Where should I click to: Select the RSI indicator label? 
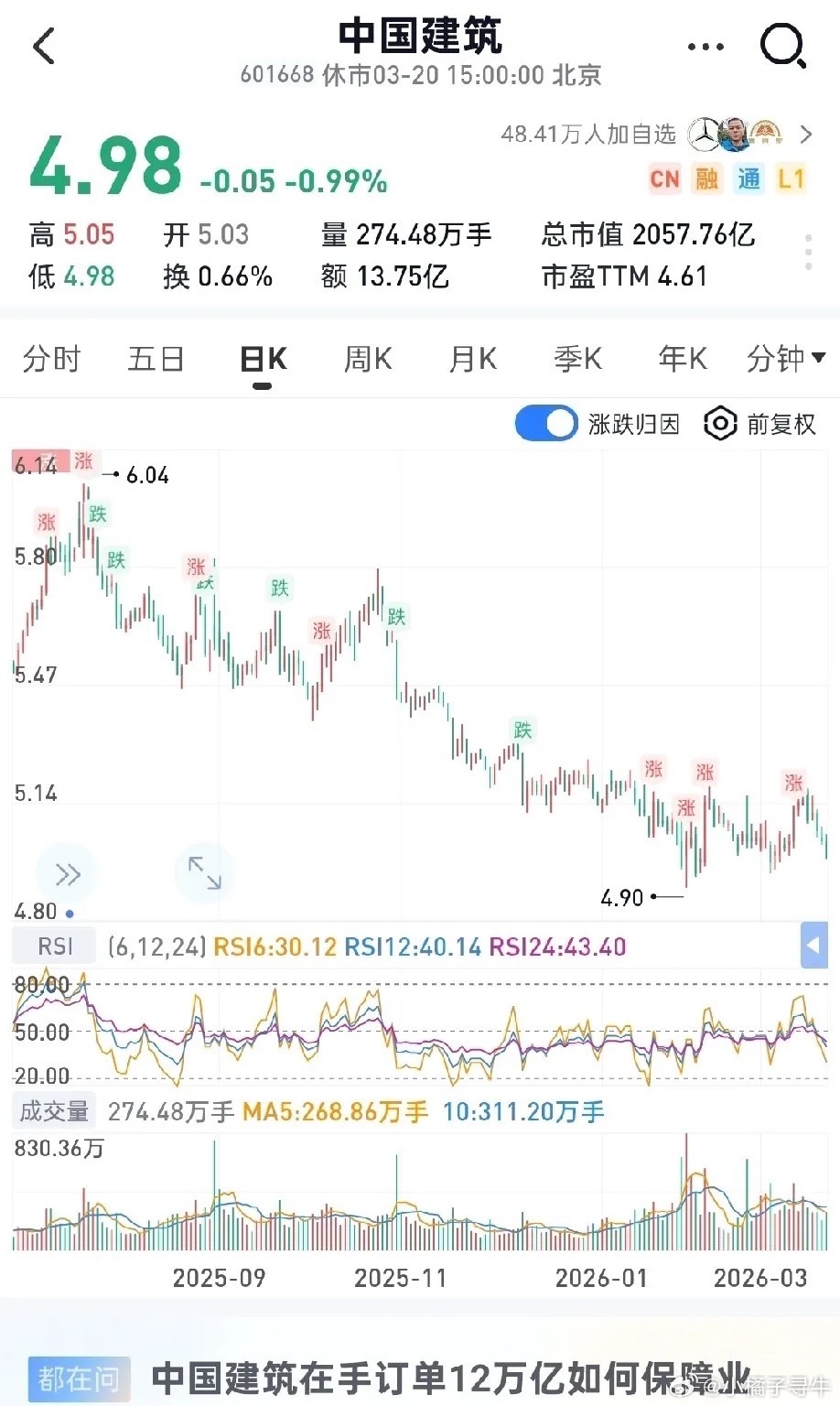52,945
